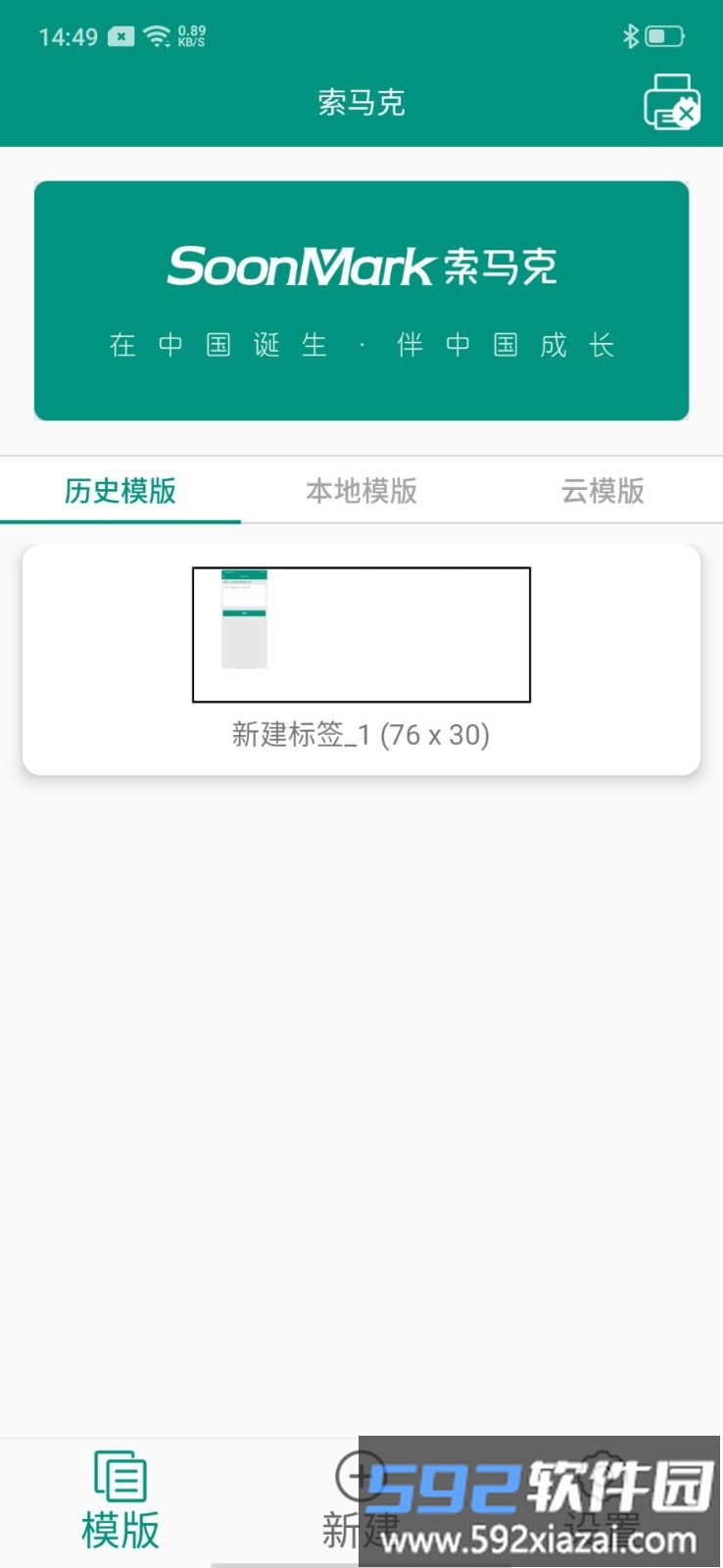Select the 历史模版 tab

[118, 492]
